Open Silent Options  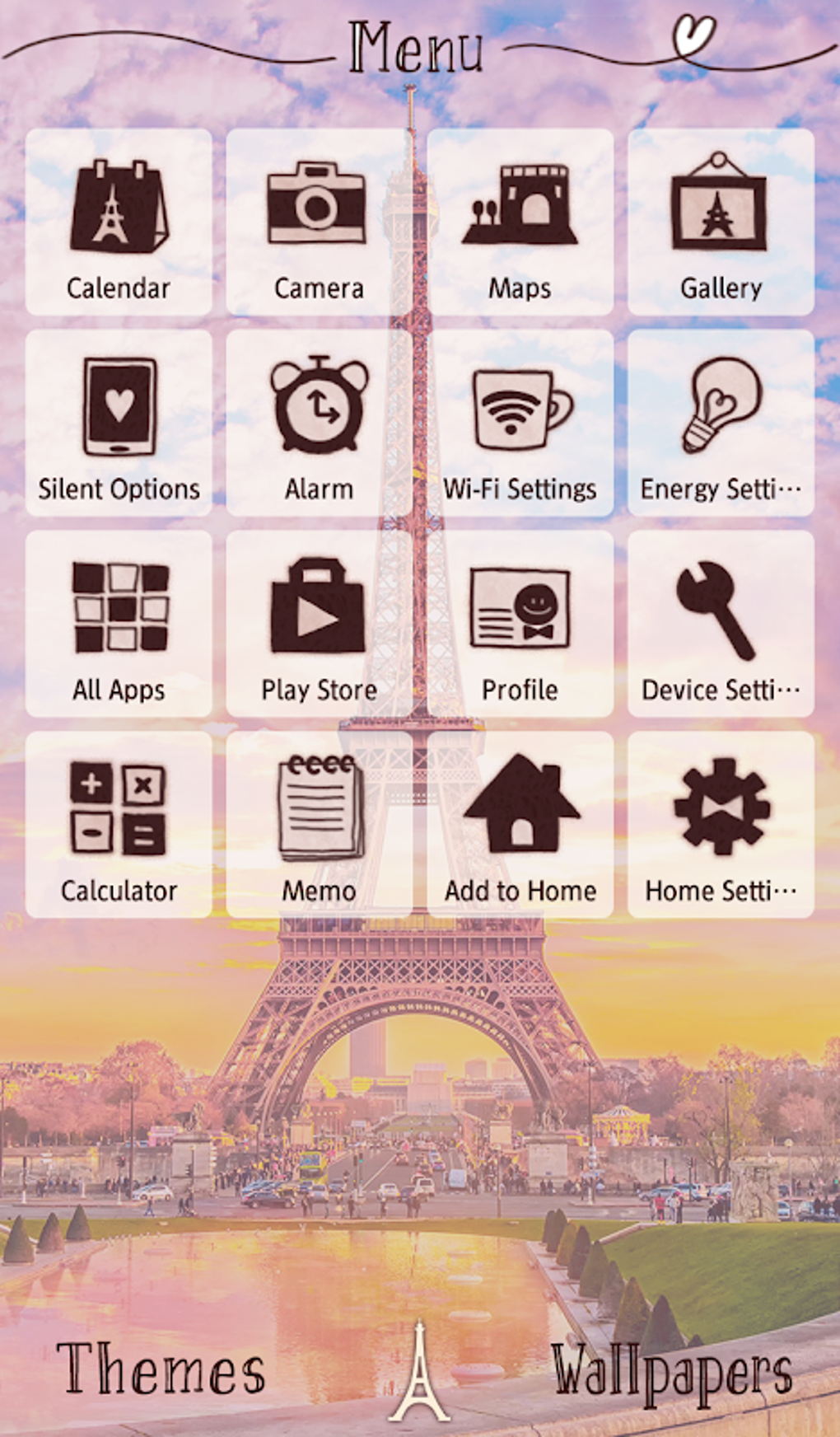tap(118, 423)
